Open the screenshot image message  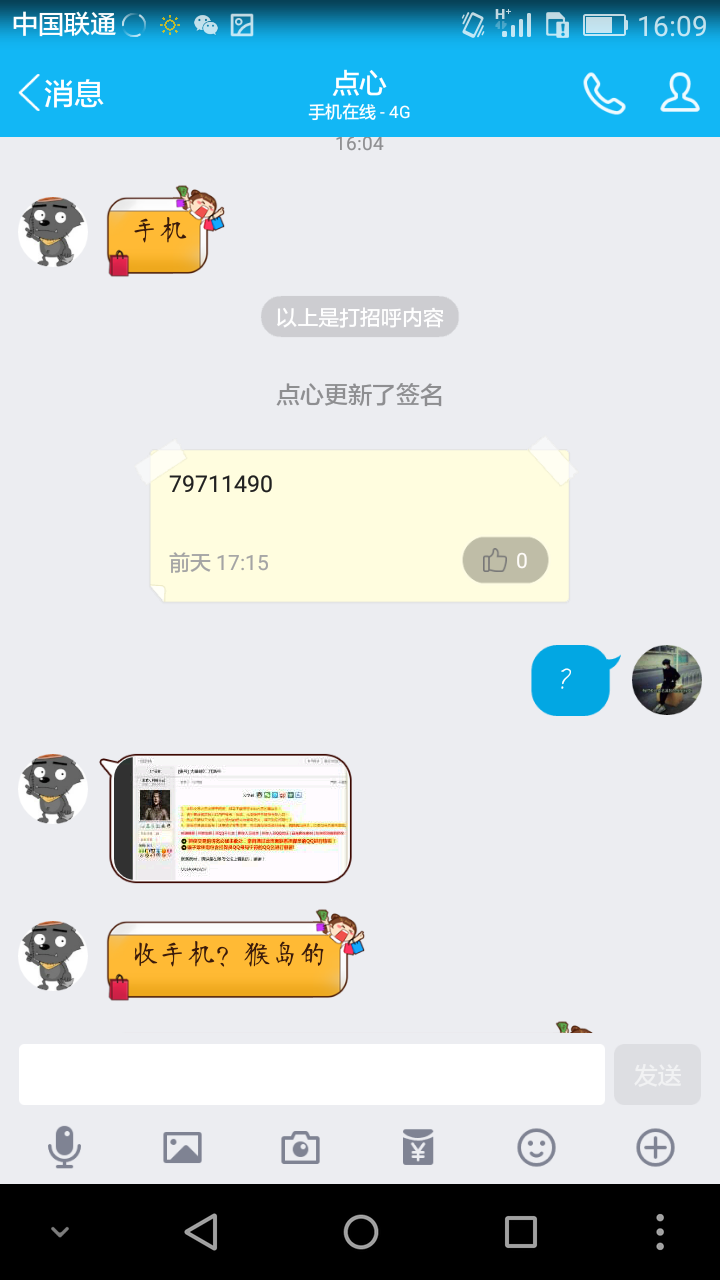[230, 818]
